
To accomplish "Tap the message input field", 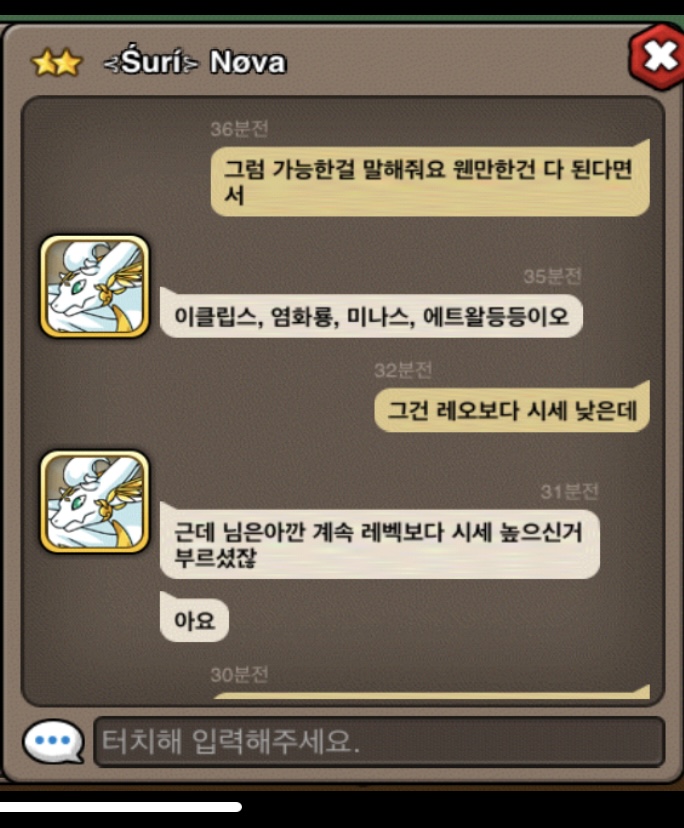I will [x=379, y=741].
